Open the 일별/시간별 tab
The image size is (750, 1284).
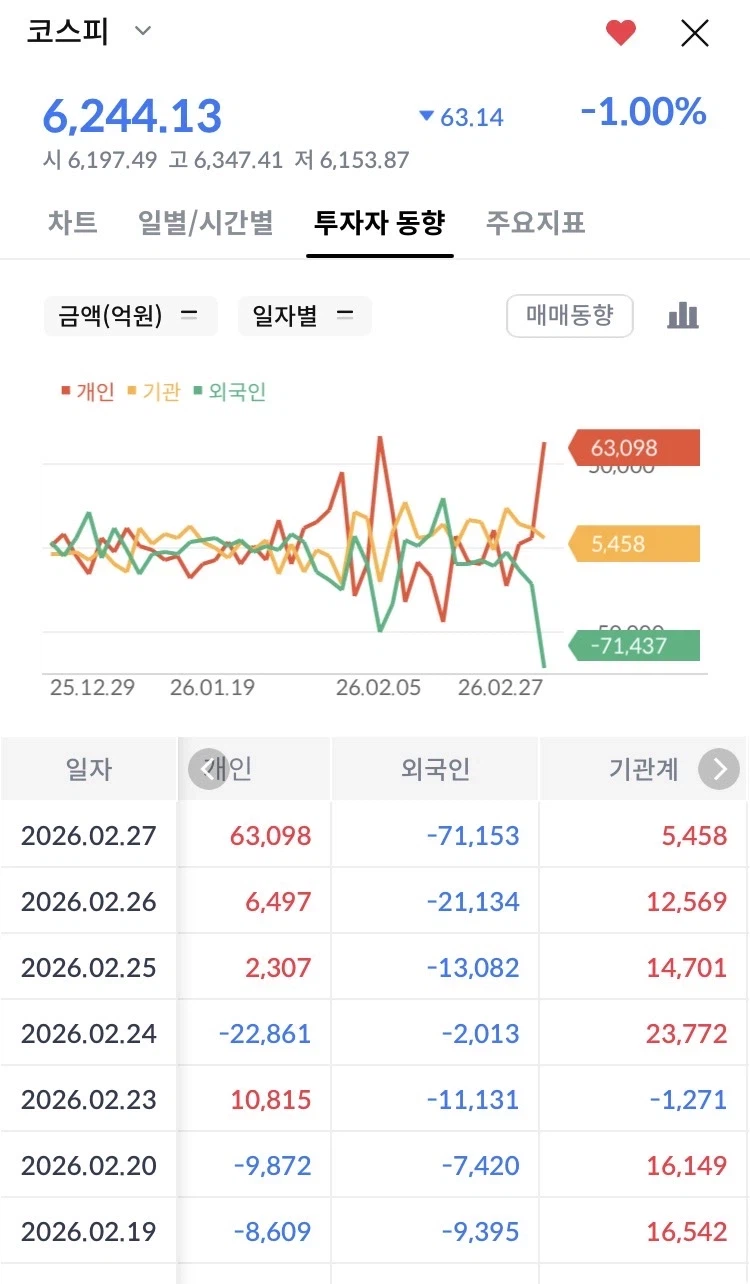pos(205,222)
